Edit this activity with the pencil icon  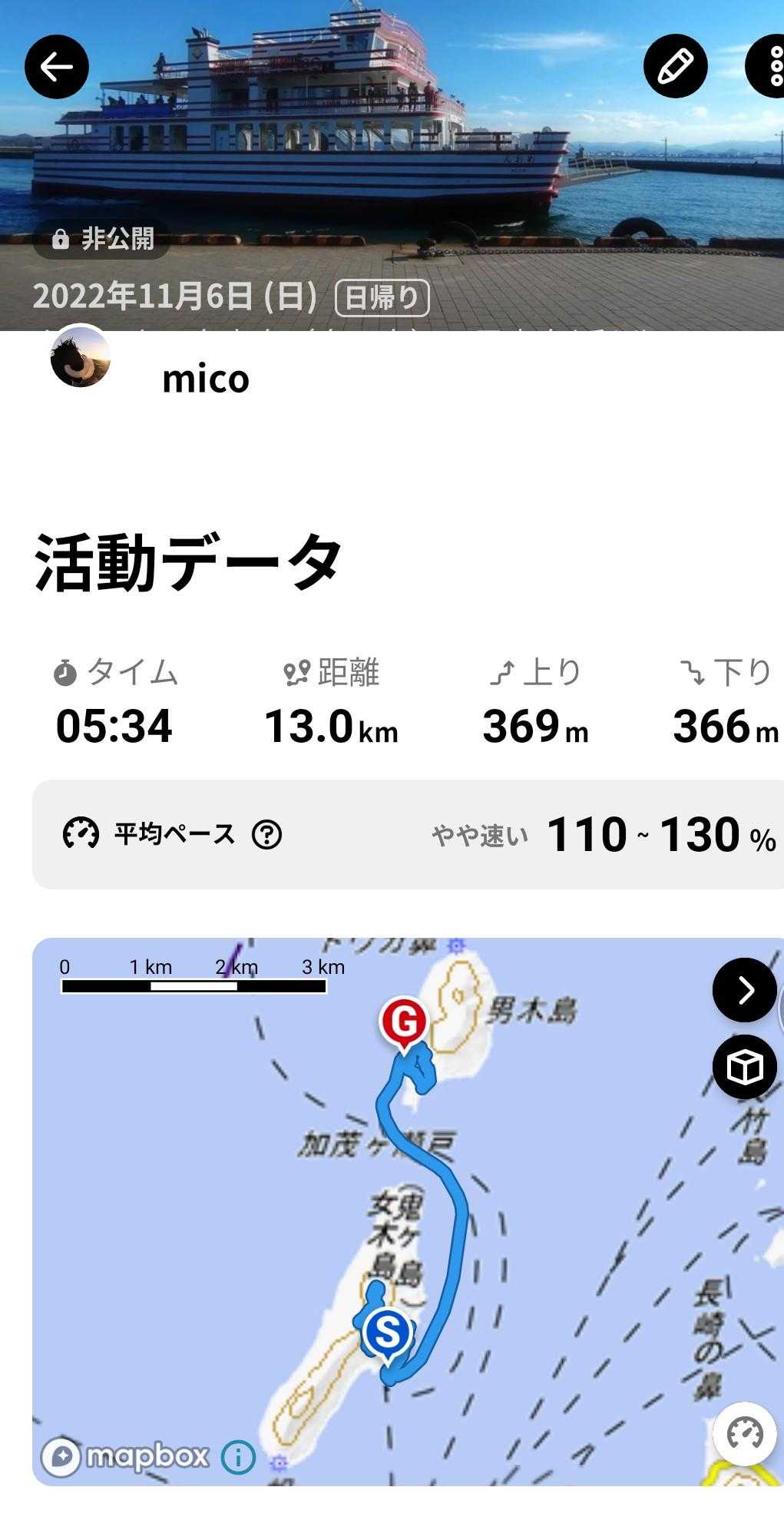point(675,67)
